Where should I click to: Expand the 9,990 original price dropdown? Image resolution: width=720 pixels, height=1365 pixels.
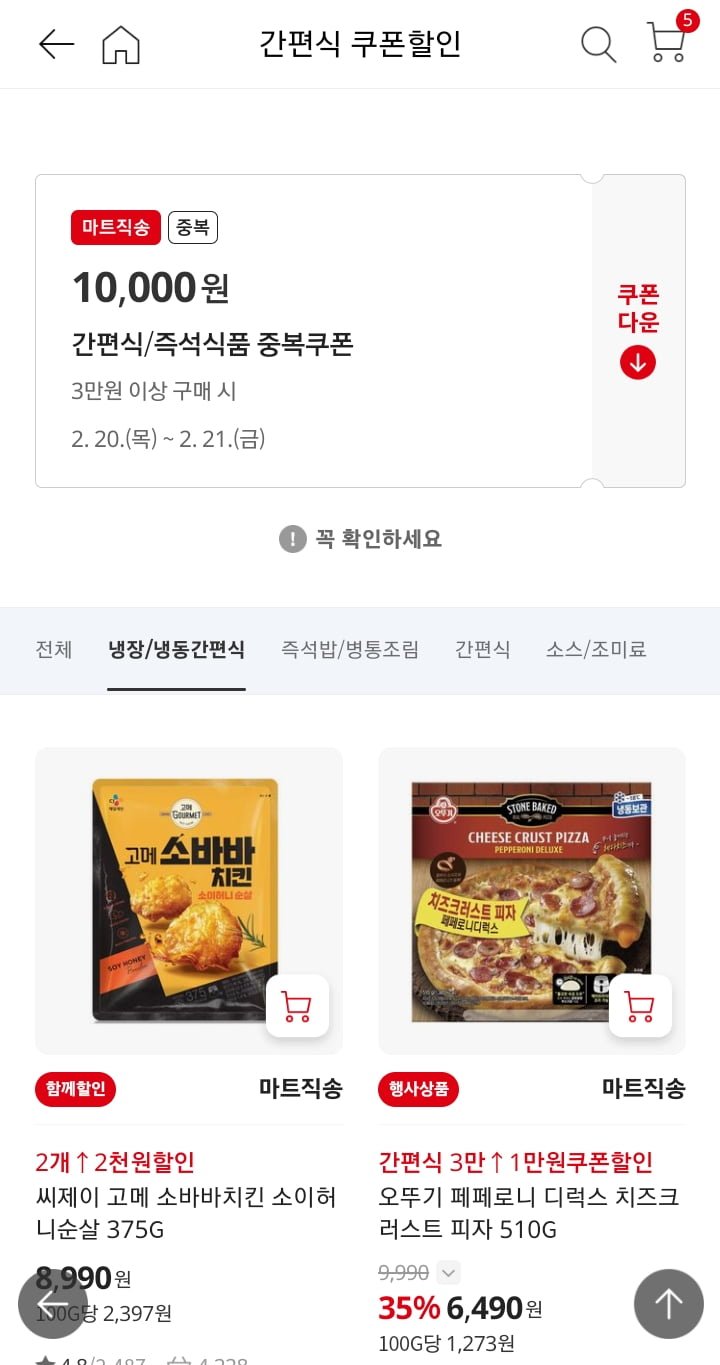pos(449,1273)
